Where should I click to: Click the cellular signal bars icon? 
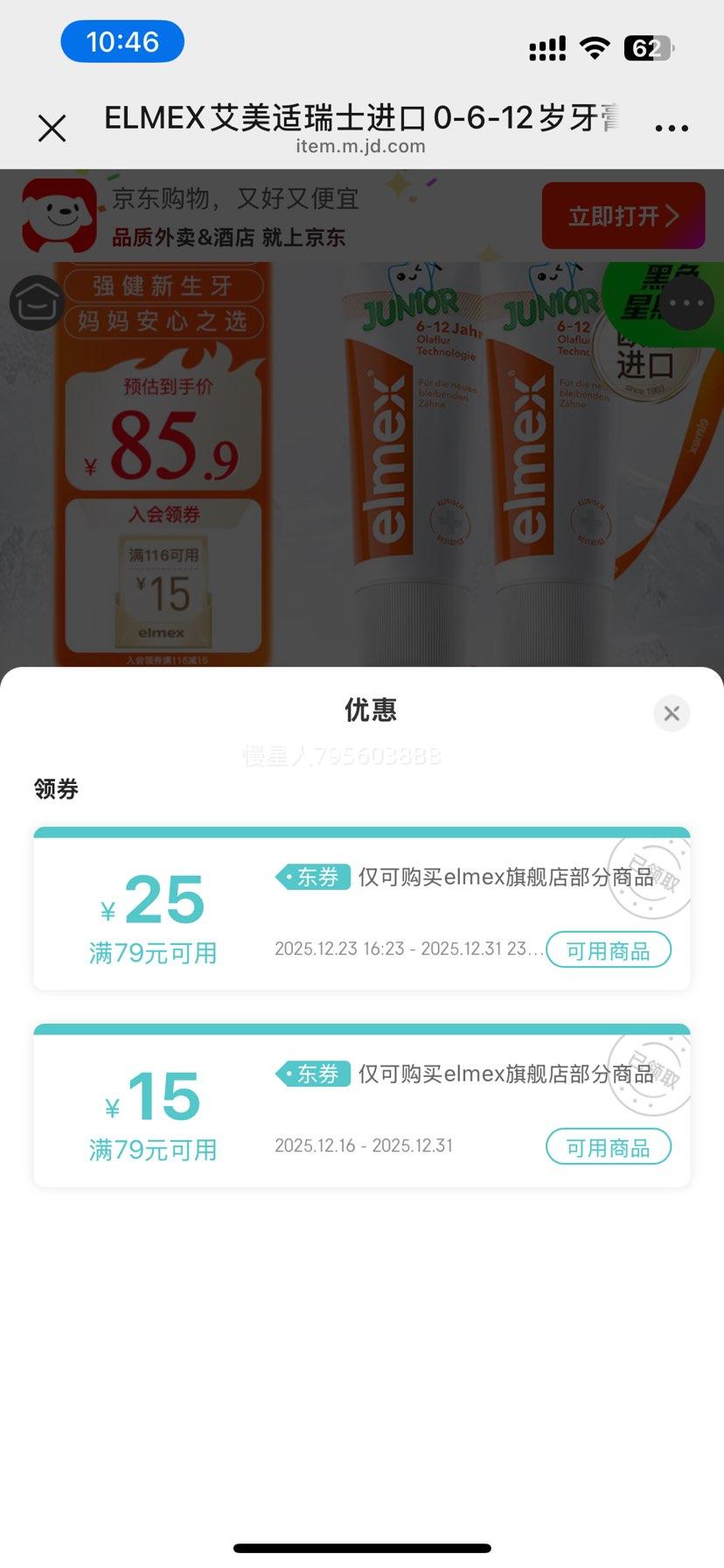(x=546, y=50)
